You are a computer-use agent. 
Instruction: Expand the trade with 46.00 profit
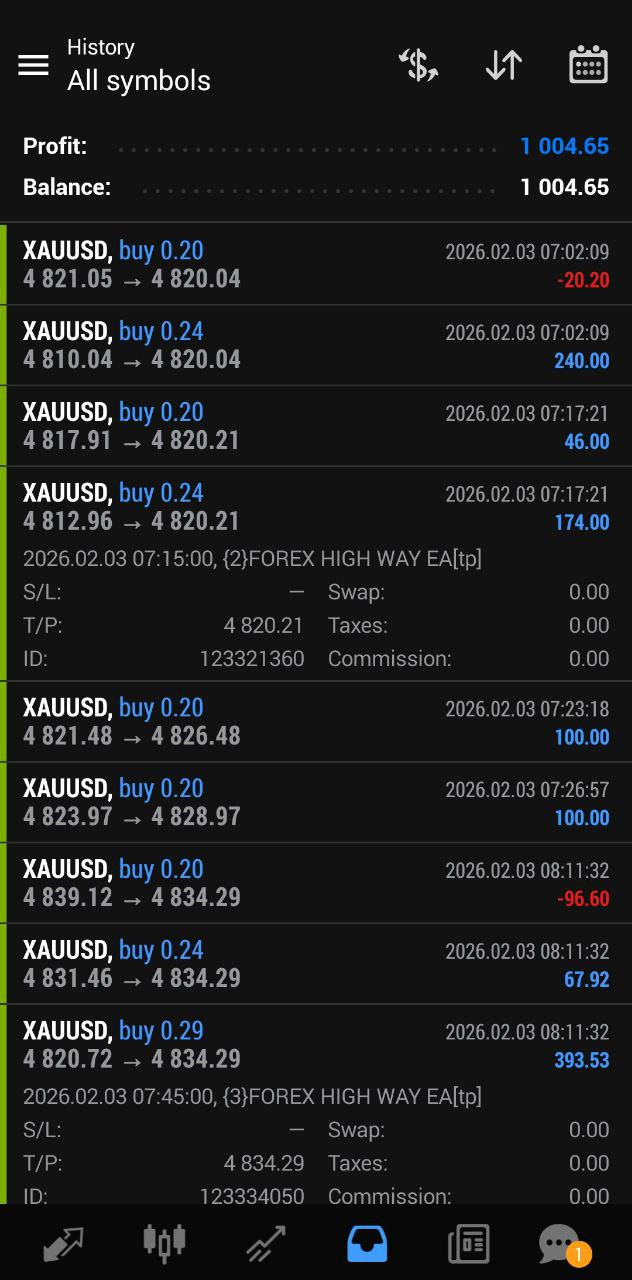(316, 426)
